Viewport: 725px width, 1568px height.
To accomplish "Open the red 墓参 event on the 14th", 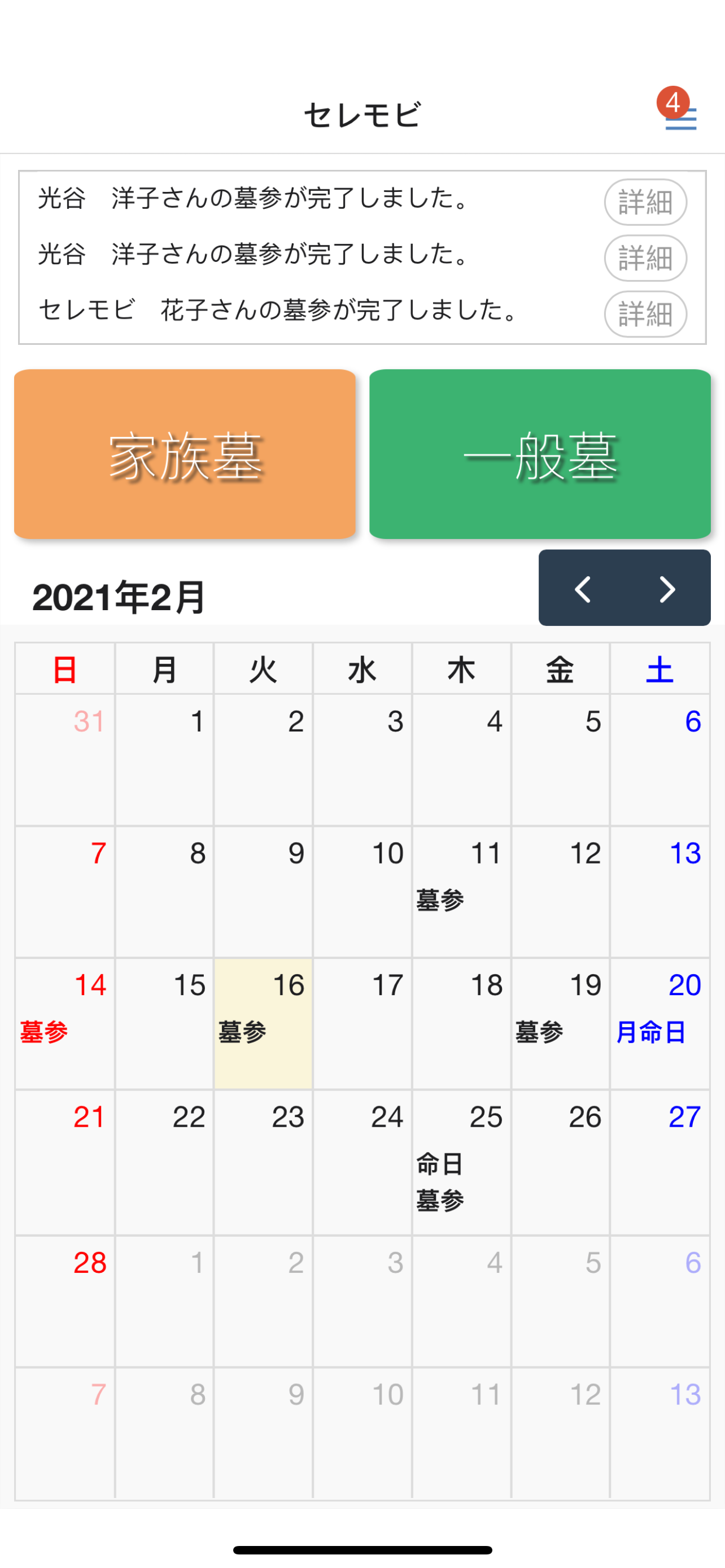I will (x=44, y=1032).
